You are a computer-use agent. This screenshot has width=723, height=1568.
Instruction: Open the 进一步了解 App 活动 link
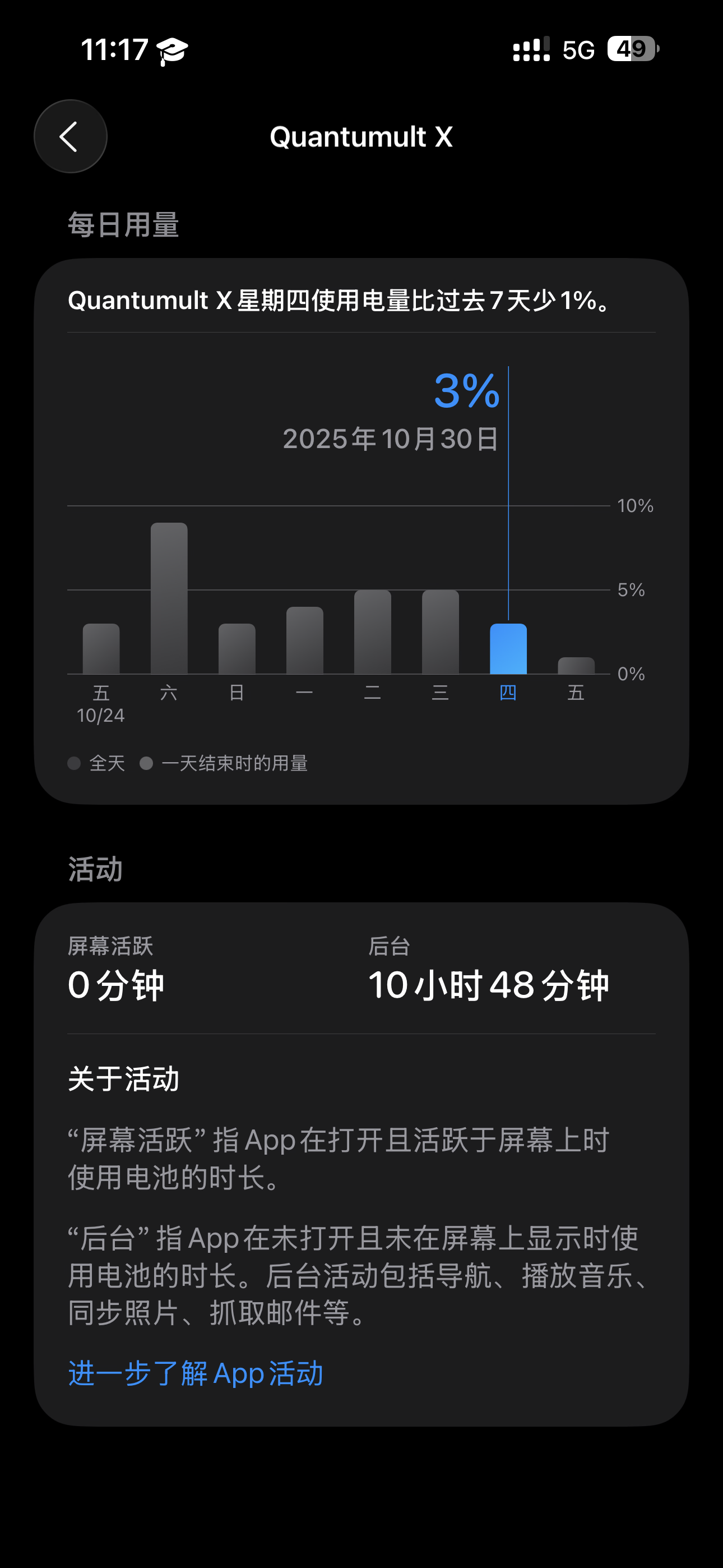196,1374
